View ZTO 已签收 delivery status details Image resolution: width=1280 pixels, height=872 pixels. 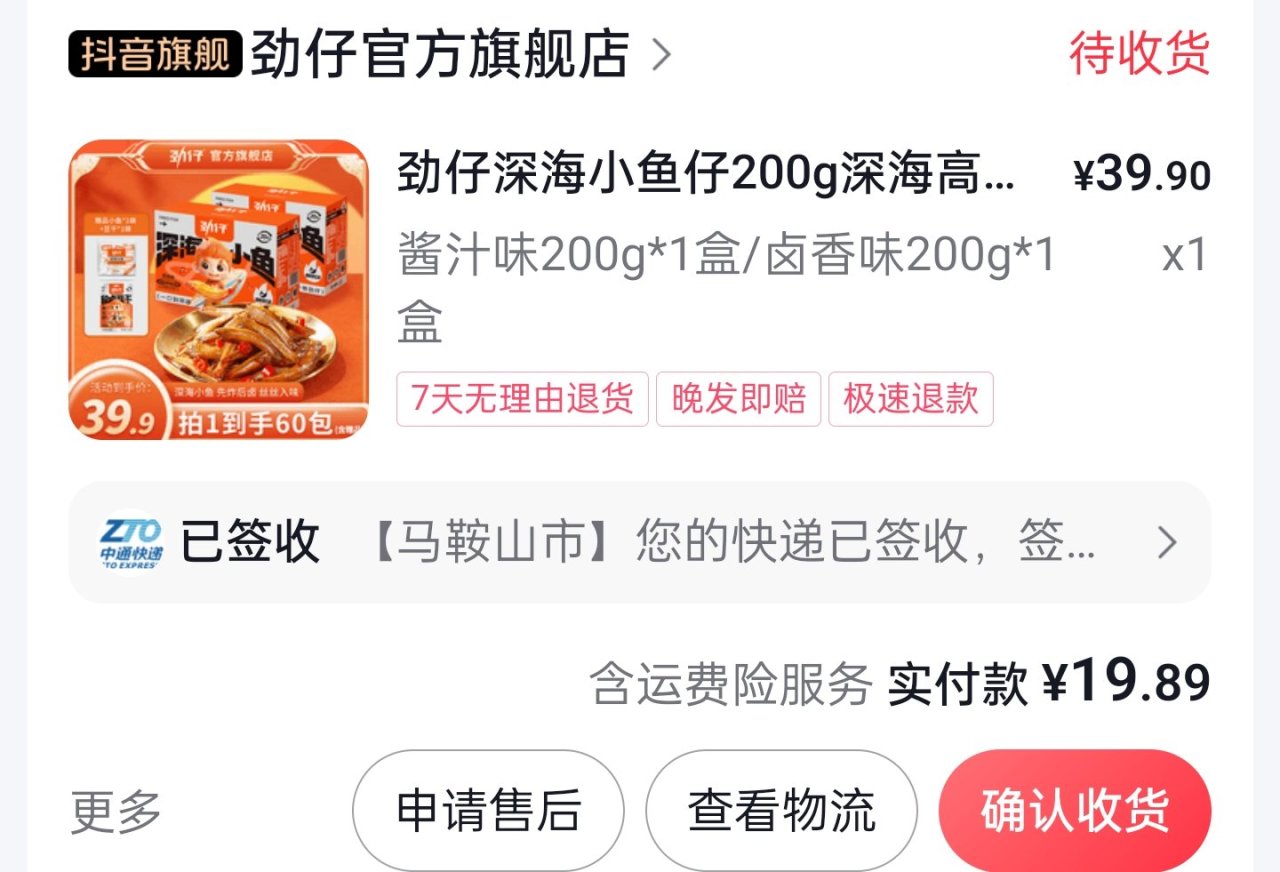(640, 542)
